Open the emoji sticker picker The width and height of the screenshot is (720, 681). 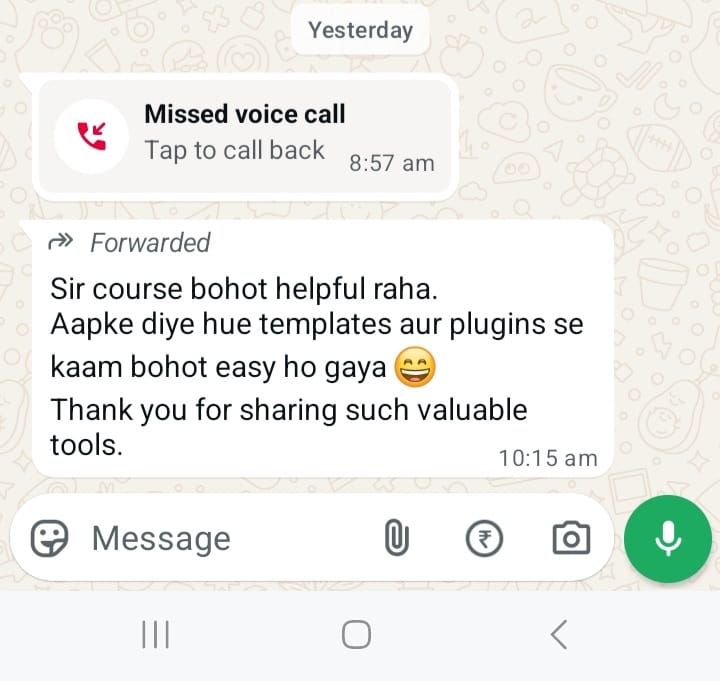[49, 539]
